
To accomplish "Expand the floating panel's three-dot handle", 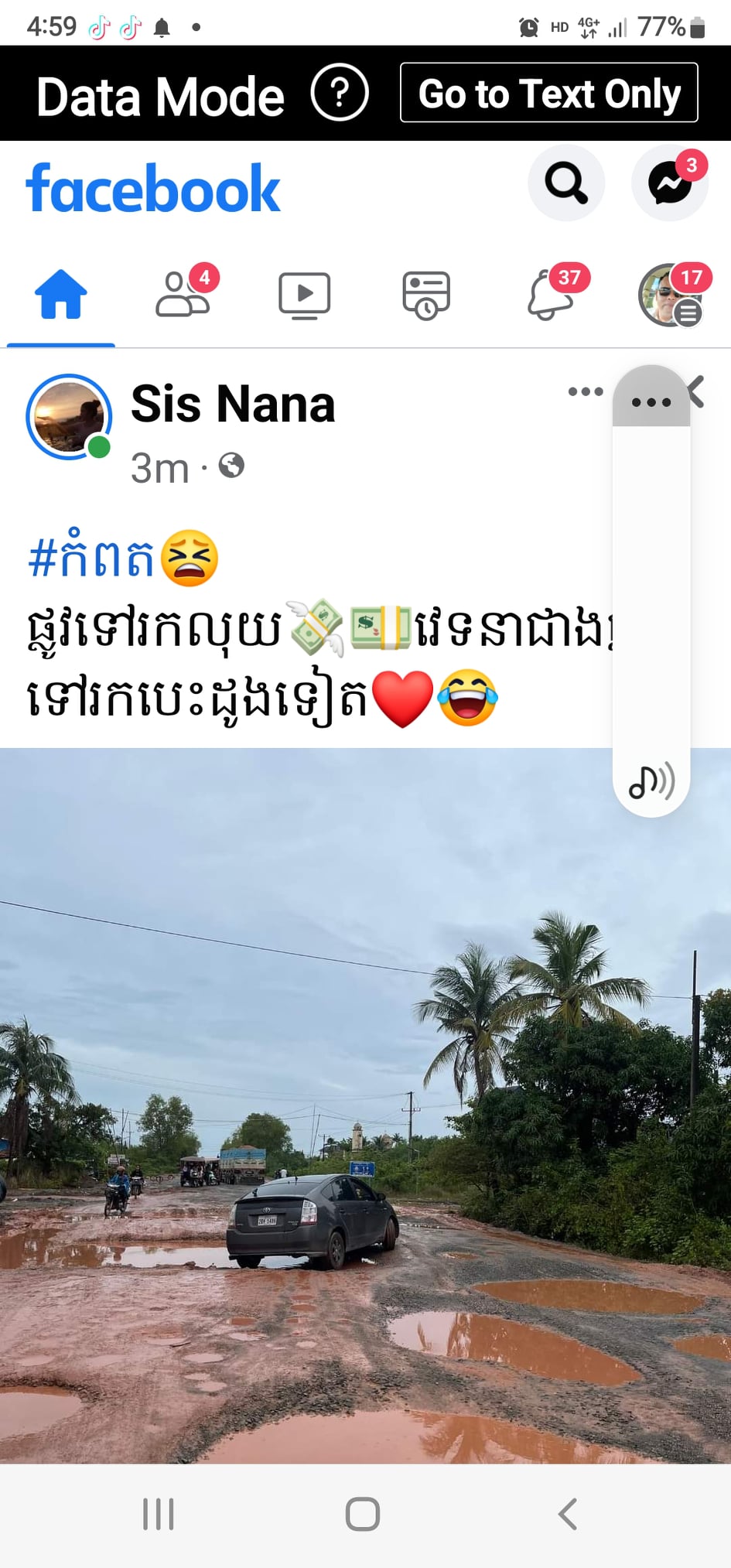I will click(651, 402).
